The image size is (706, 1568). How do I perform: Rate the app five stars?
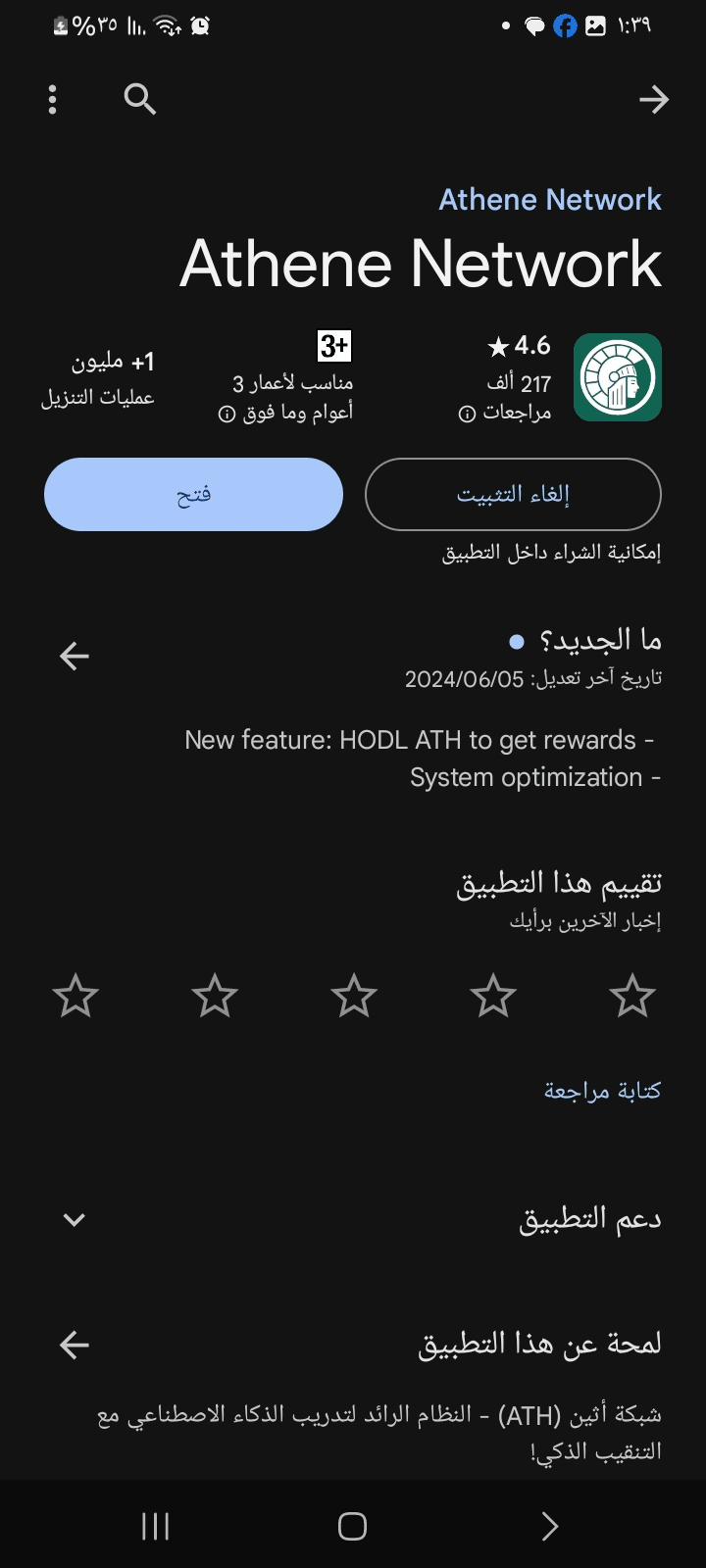pyautogui.click(x=76, y=996)
